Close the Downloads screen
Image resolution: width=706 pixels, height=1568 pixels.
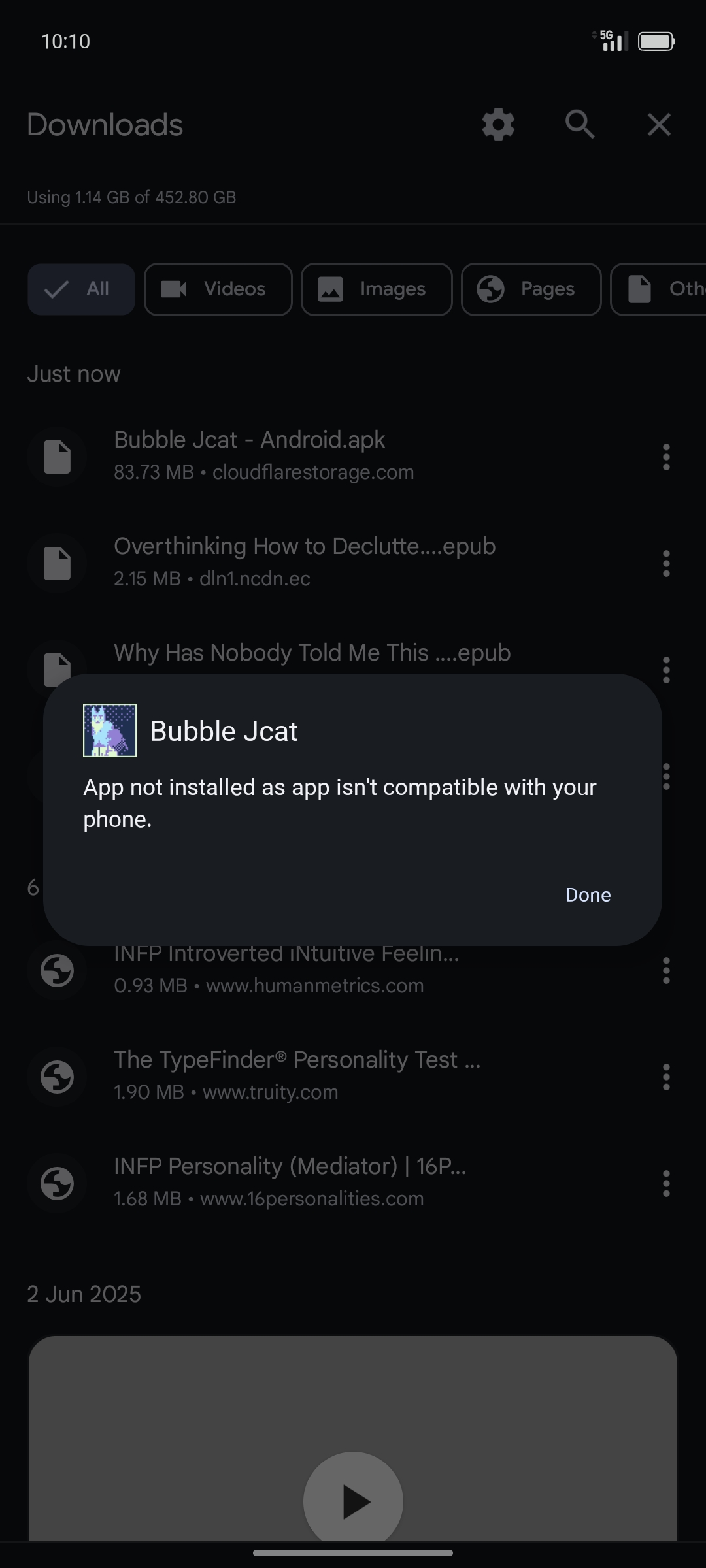pyautogui.click(x=659, y=124)
